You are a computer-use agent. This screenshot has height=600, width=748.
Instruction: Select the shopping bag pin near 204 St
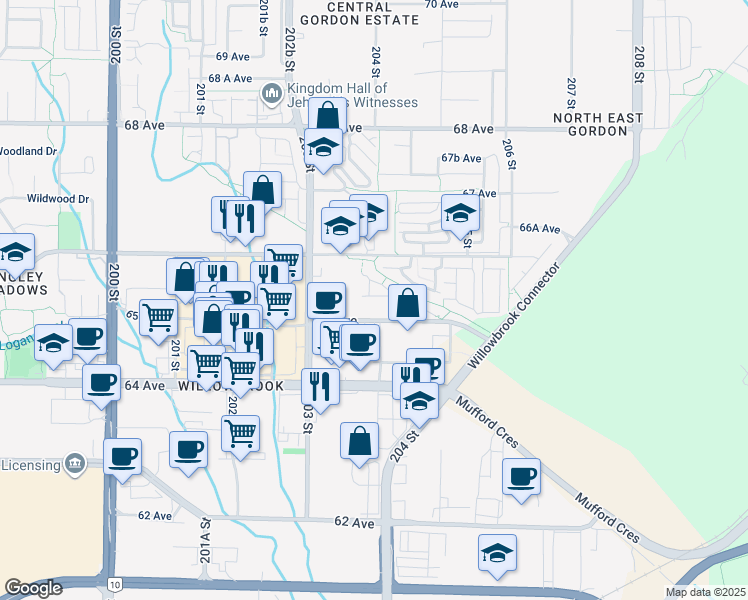click(359, 440)
